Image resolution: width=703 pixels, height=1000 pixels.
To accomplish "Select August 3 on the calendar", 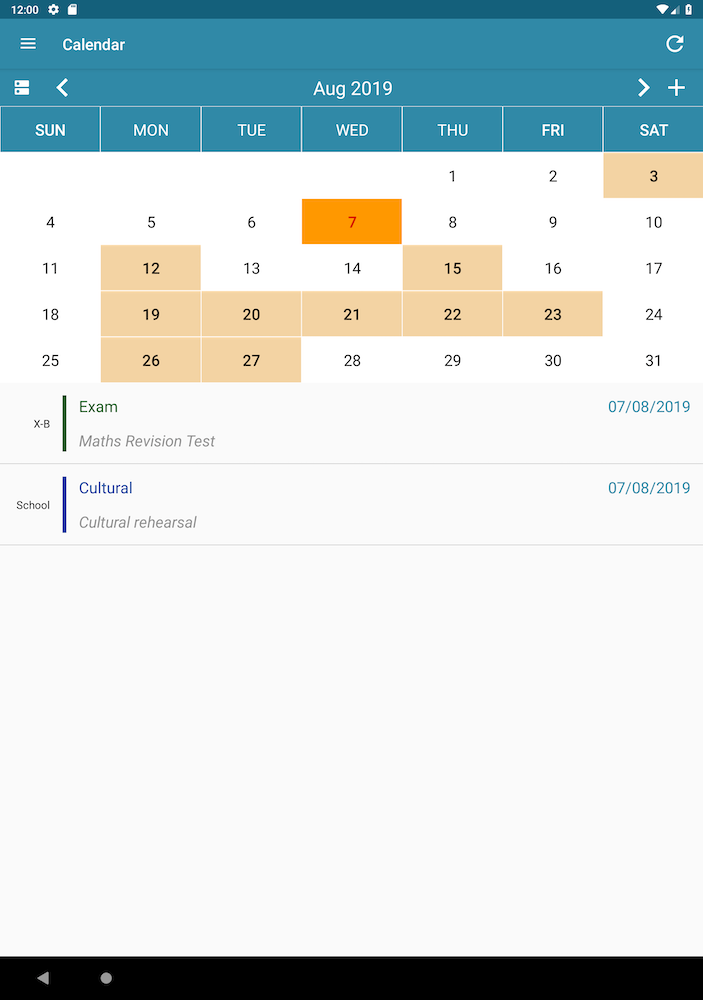I will [x=653, y=176].
